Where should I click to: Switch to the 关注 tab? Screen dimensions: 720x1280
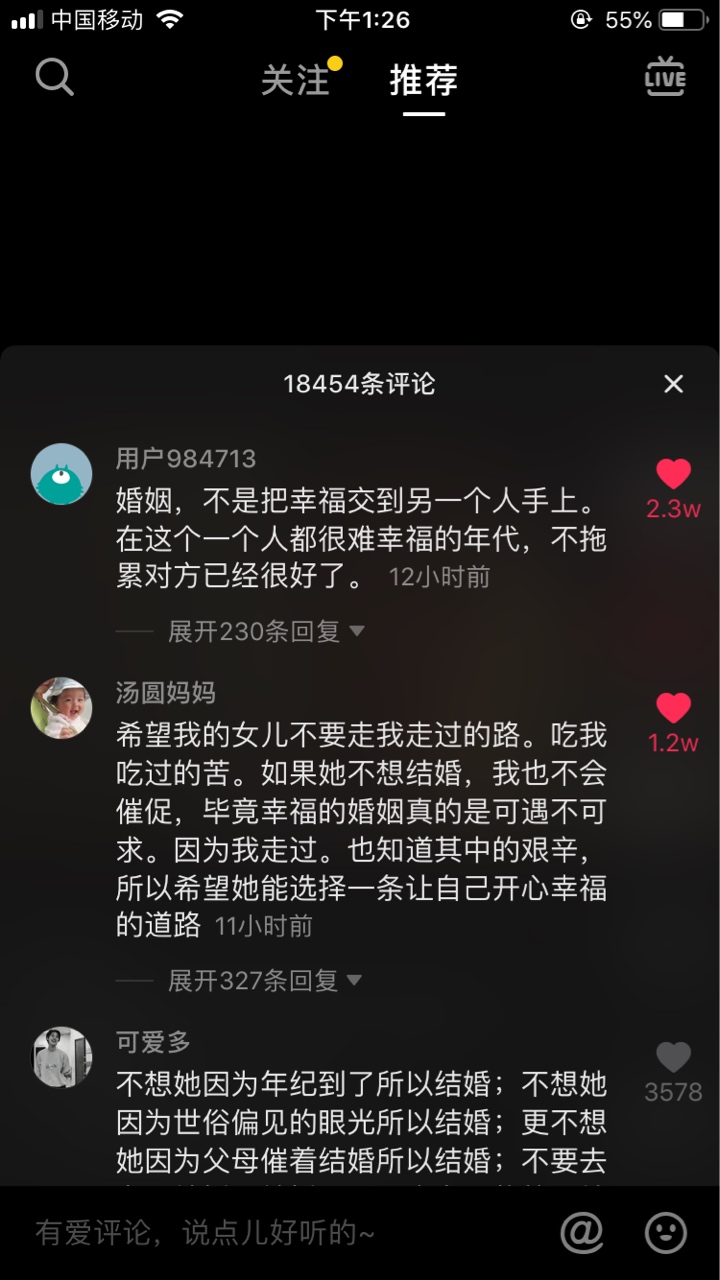[x=295, y=80]
